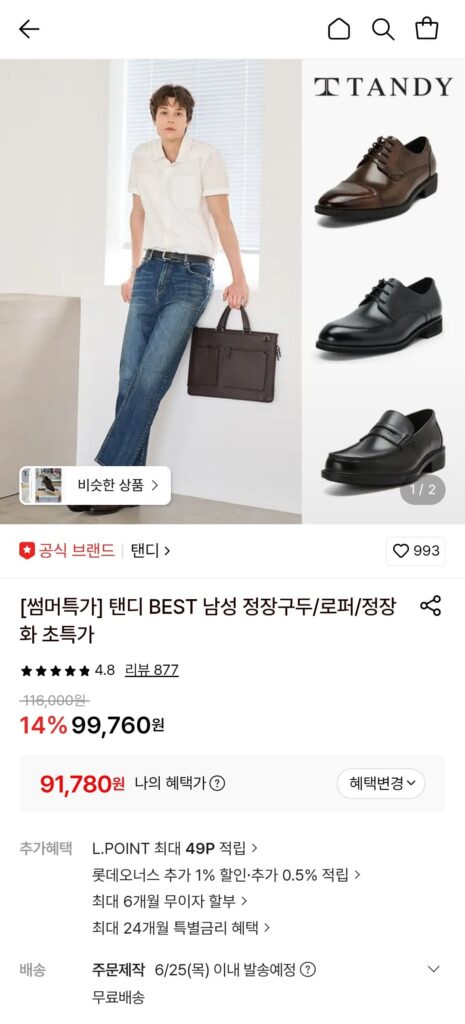Screen dimensions: 465x1024
Task: View 최대 6개월 무이자 할부 info
Action: point(169,901)
